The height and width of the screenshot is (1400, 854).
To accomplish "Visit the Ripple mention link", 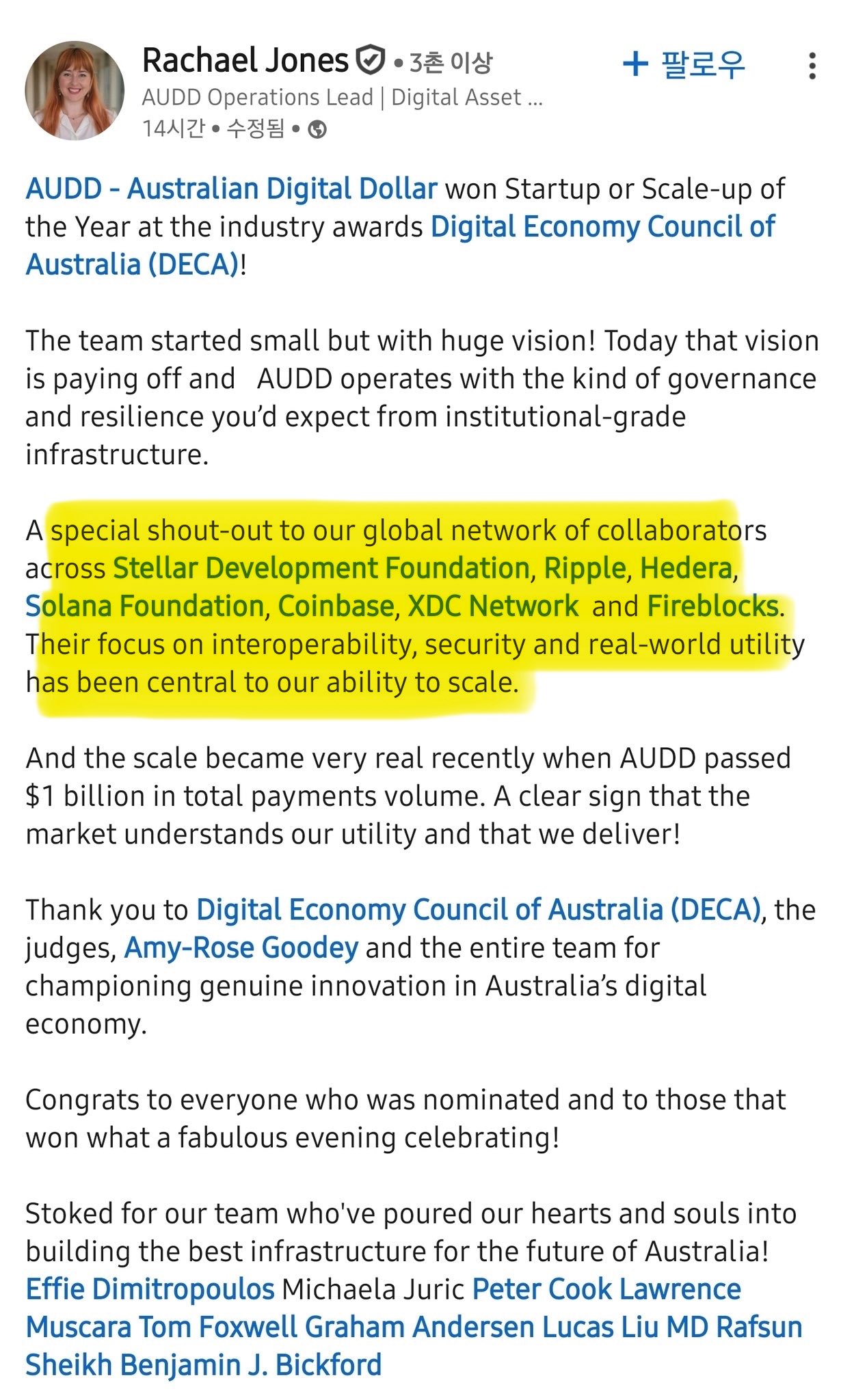I will (x=585, y=568).
